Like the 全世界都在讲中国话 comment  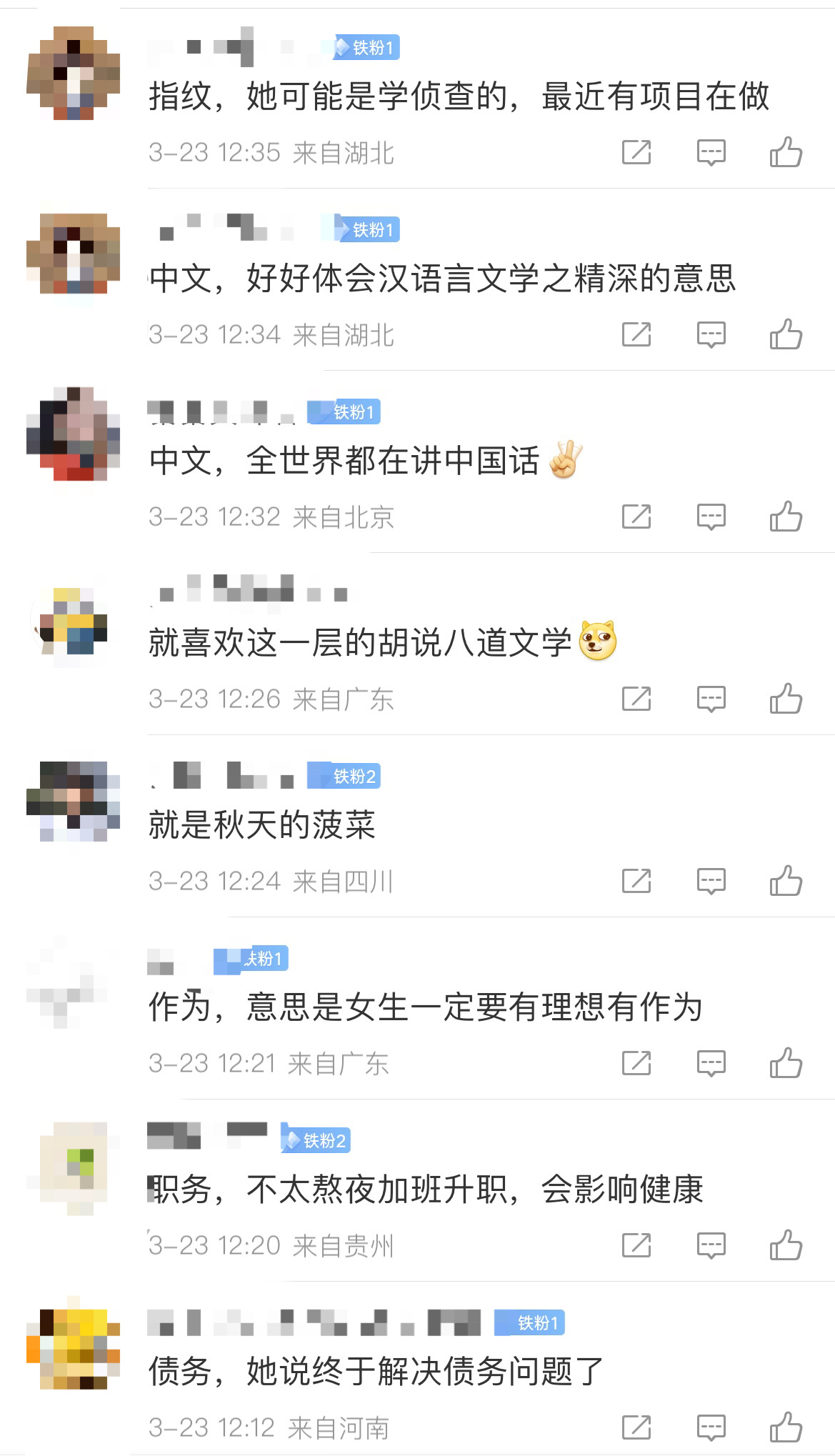pos(786,516)
